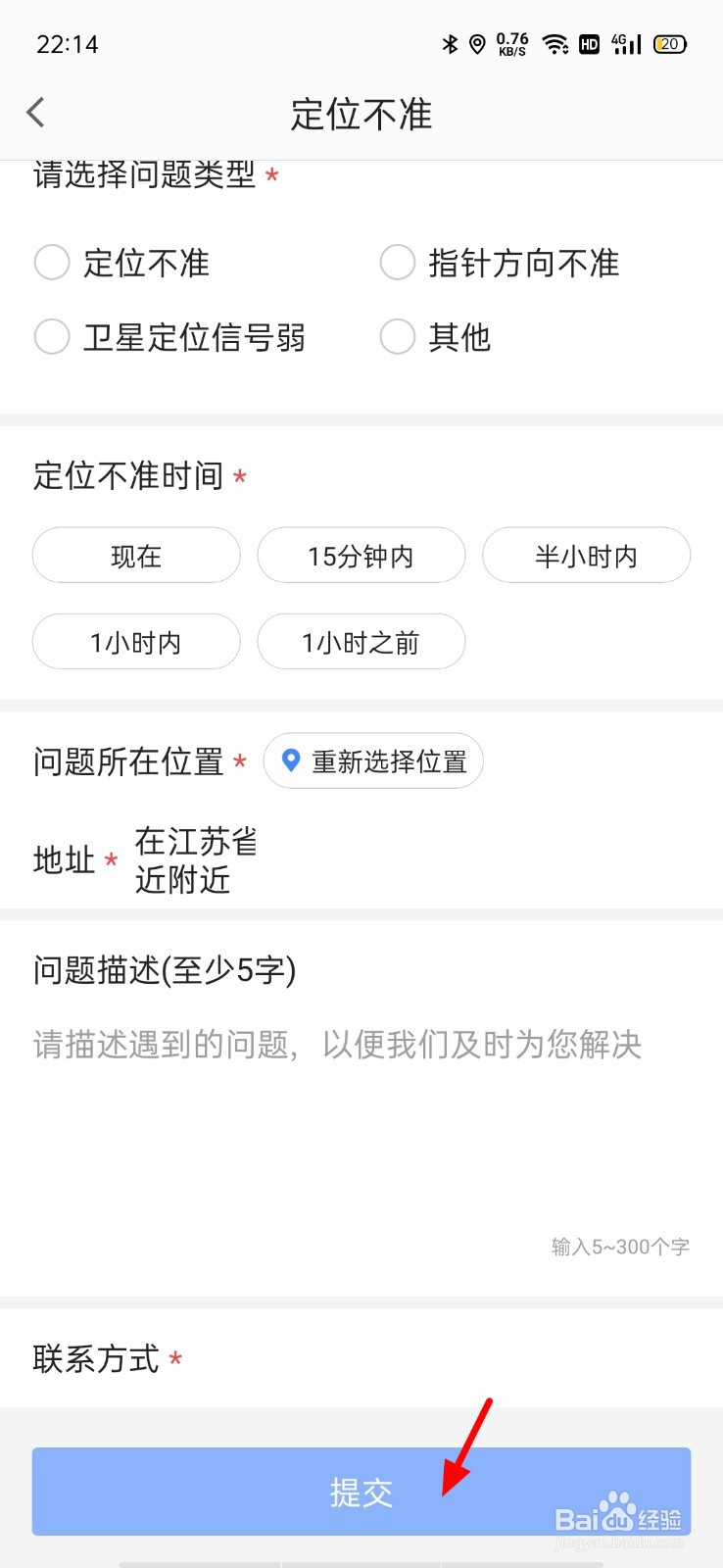Tap the 提交 submit button

361,1492
